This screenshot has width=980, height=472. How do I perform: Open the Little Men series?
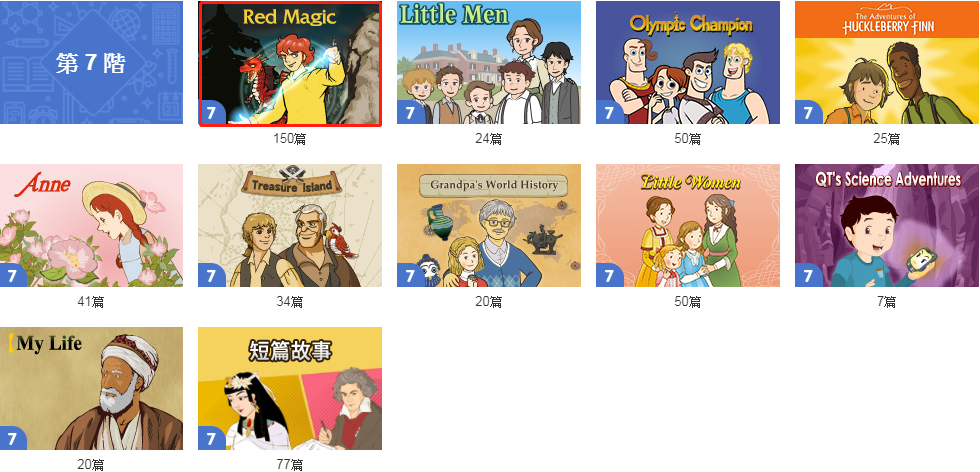(489, 63)
